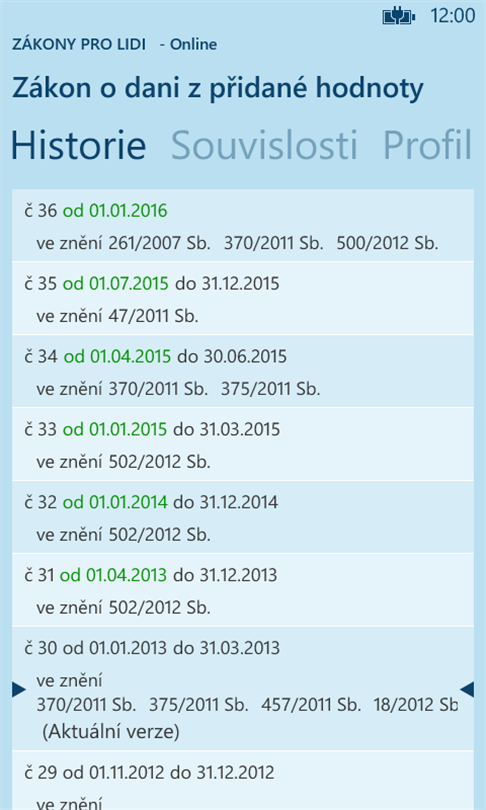Select the Historie tab
This screenshot has width=486, height=810.
(79, 146)
